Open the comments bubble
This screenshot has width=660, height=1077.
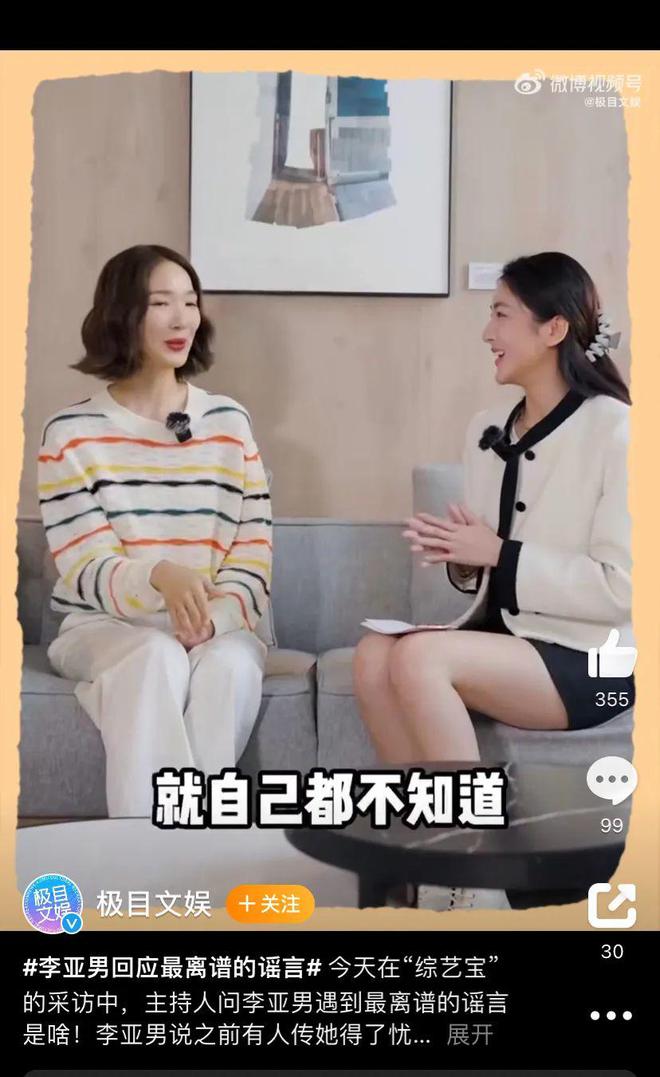pos(611,781)
